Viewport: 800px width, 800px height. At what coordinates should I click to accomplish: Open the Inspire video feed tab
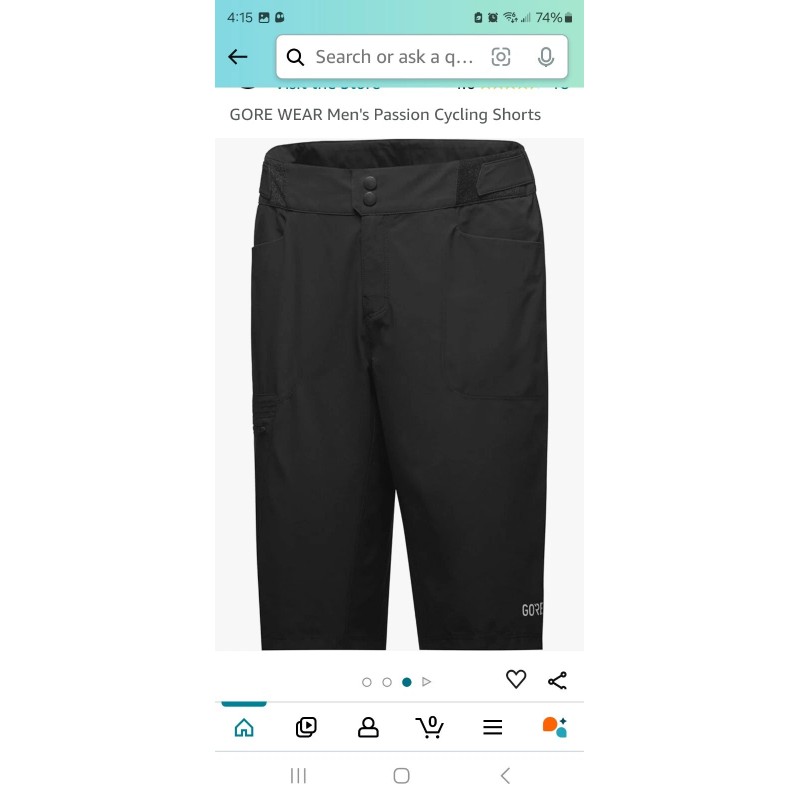(306, 727)
